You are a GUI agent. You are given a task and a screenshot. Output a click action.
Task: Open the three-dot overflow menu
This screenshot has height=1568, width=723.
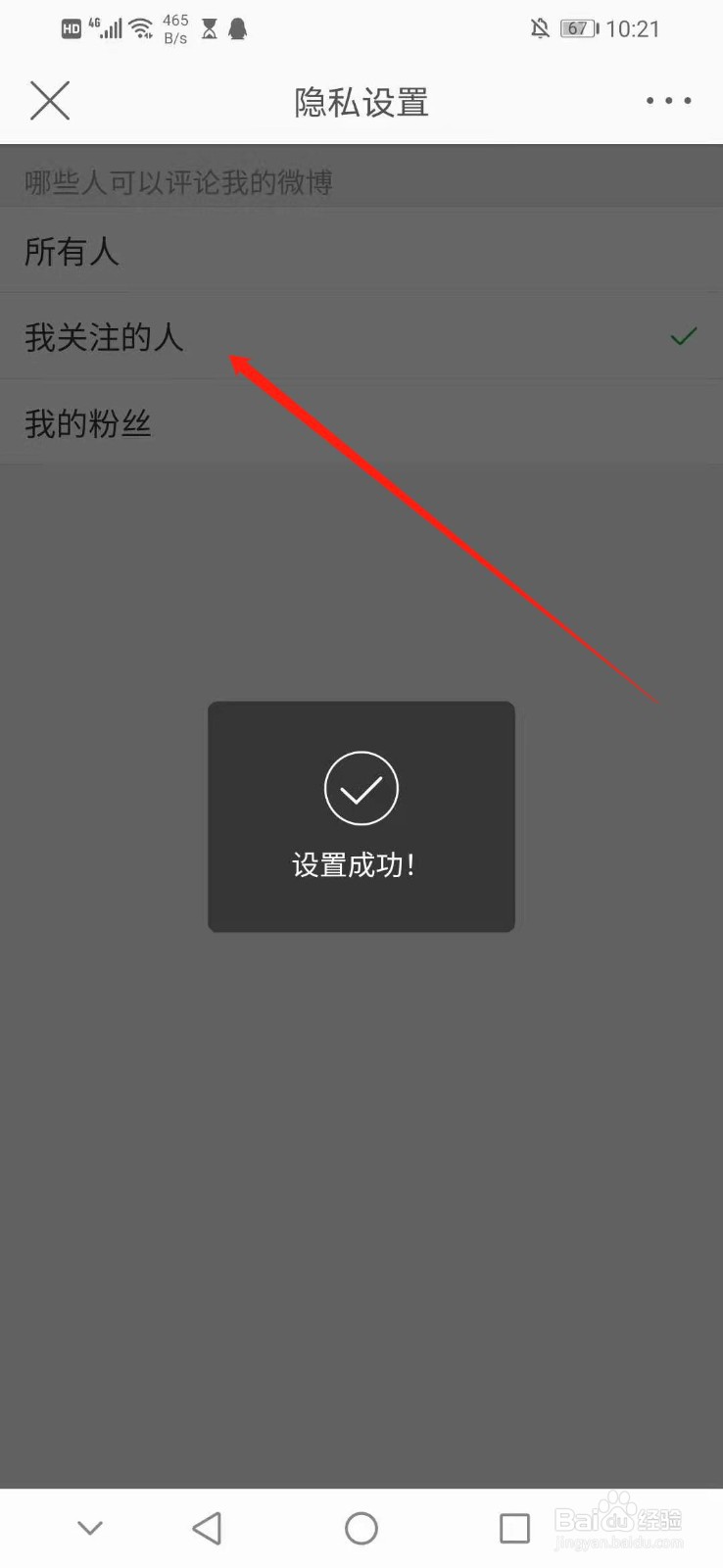click(x=667, y=100)
